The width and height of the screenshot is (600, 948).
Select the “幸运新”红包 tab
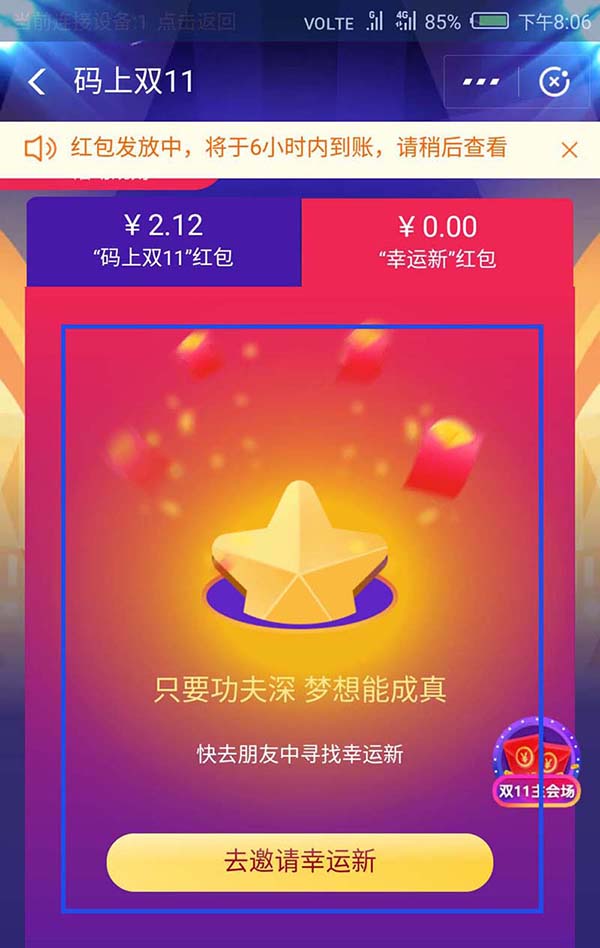(x=437, y=241)
